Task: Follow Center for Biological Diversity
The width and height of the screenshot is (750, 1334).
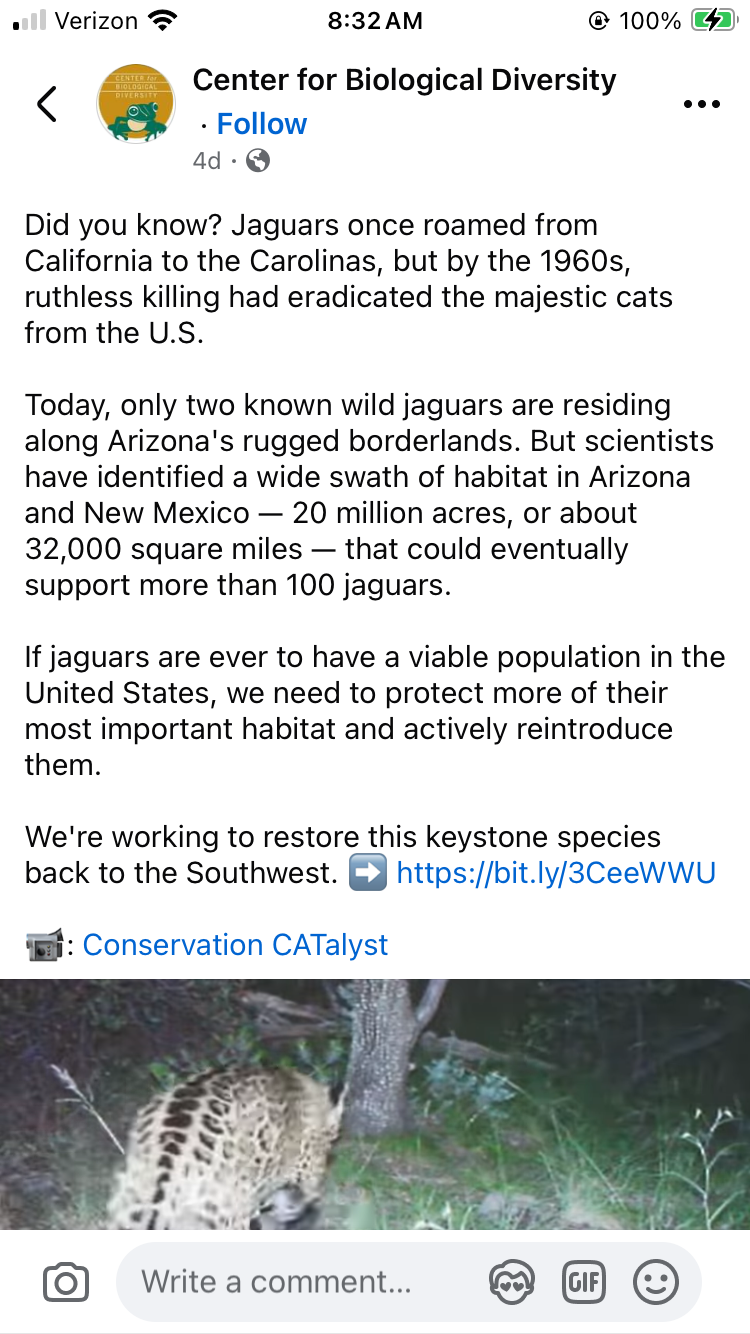Action: pos(261,124)
